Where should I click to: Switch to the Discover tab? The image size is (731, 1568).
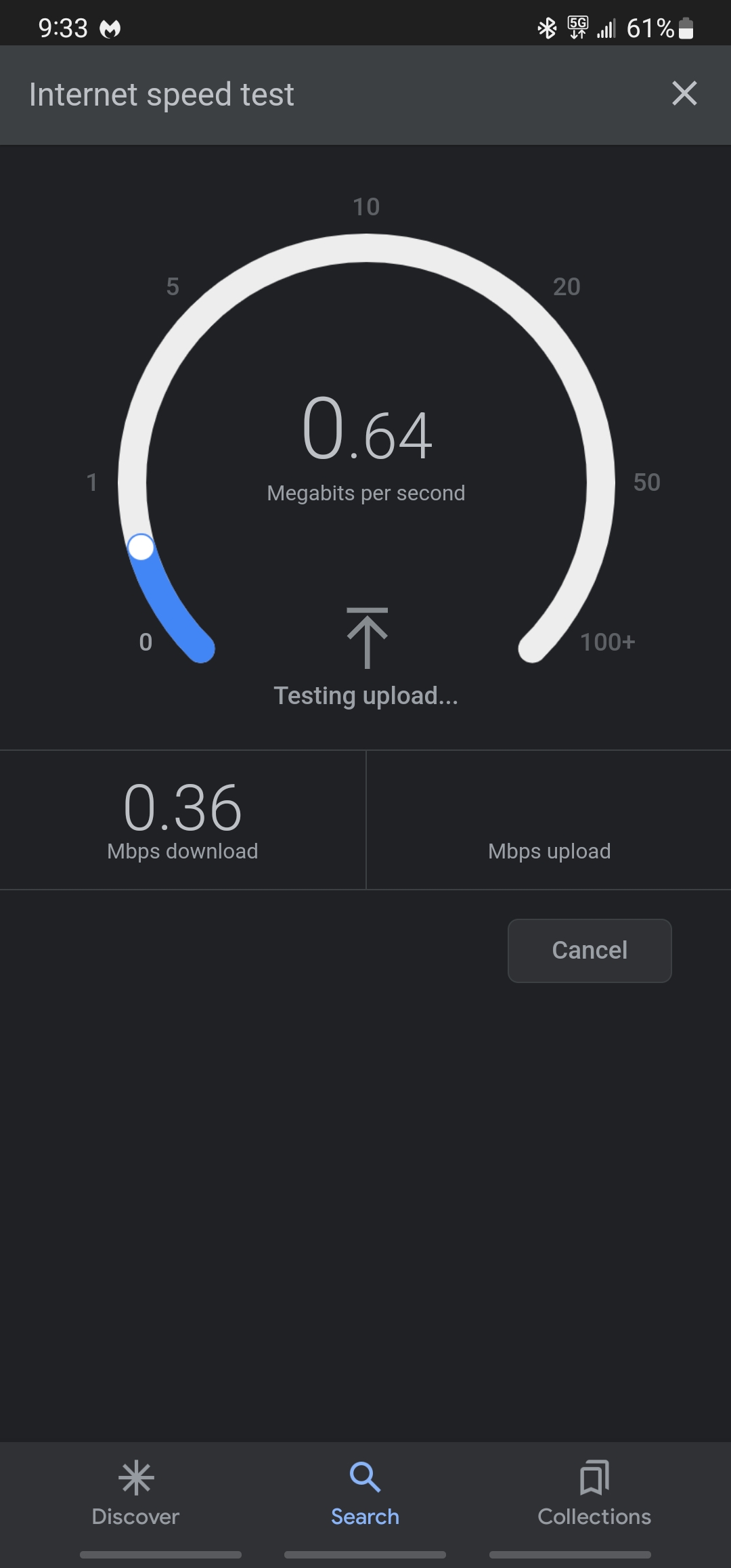135,1494
